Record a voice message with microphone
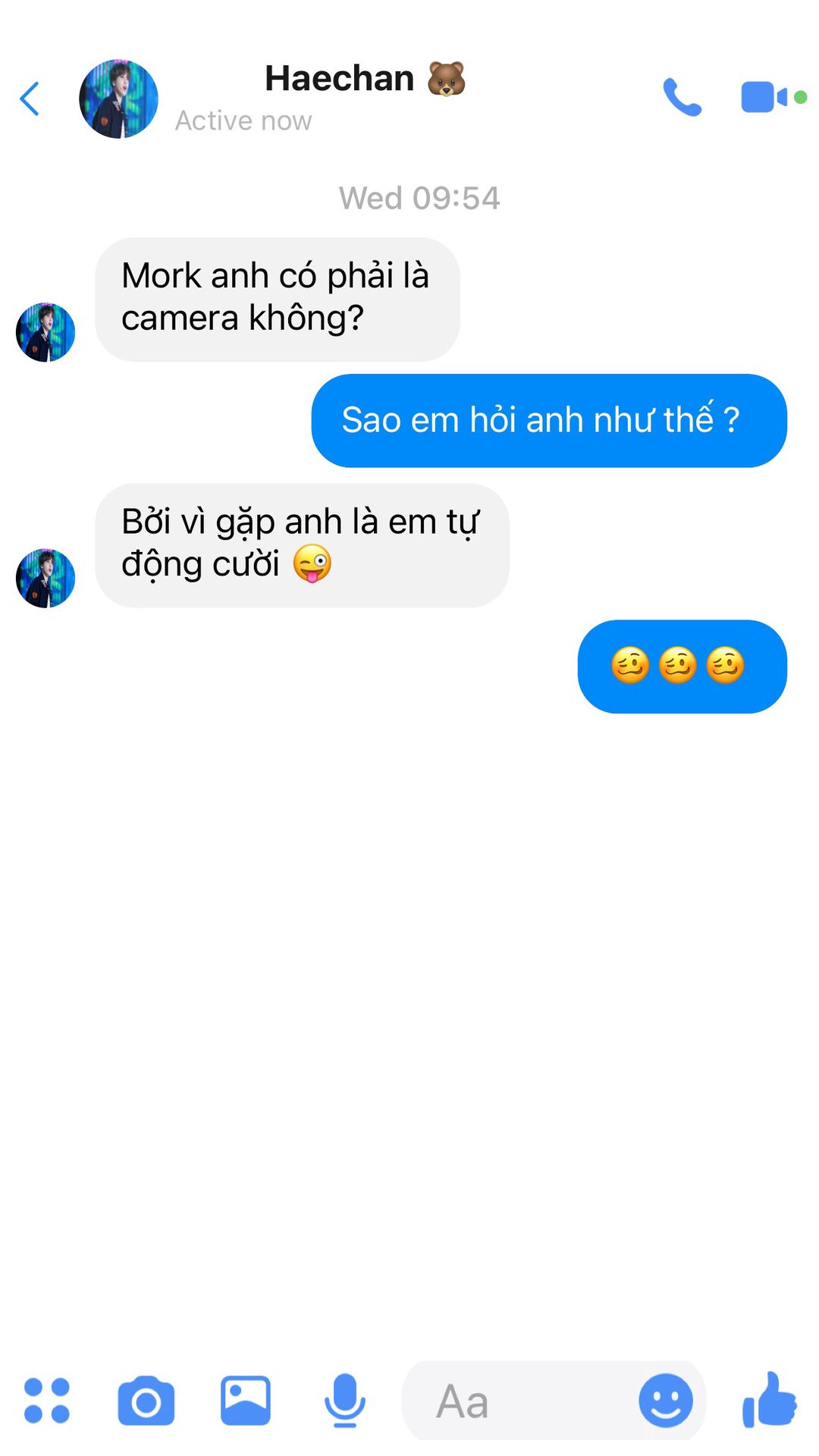The height and width of the screenshot is (1456, 819). (345, 1400)
